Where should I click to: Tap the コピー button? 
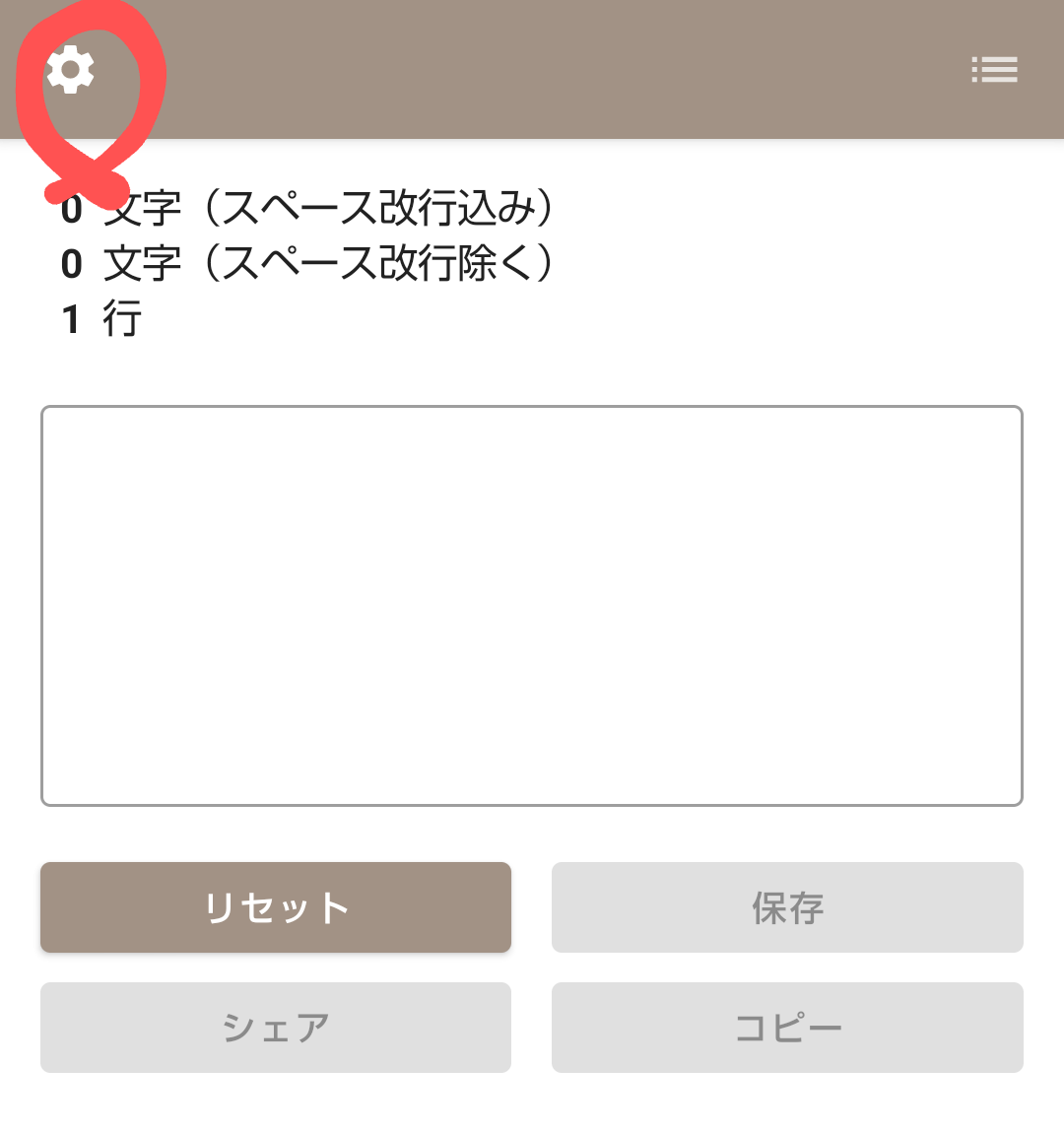tap(787, 1028)
